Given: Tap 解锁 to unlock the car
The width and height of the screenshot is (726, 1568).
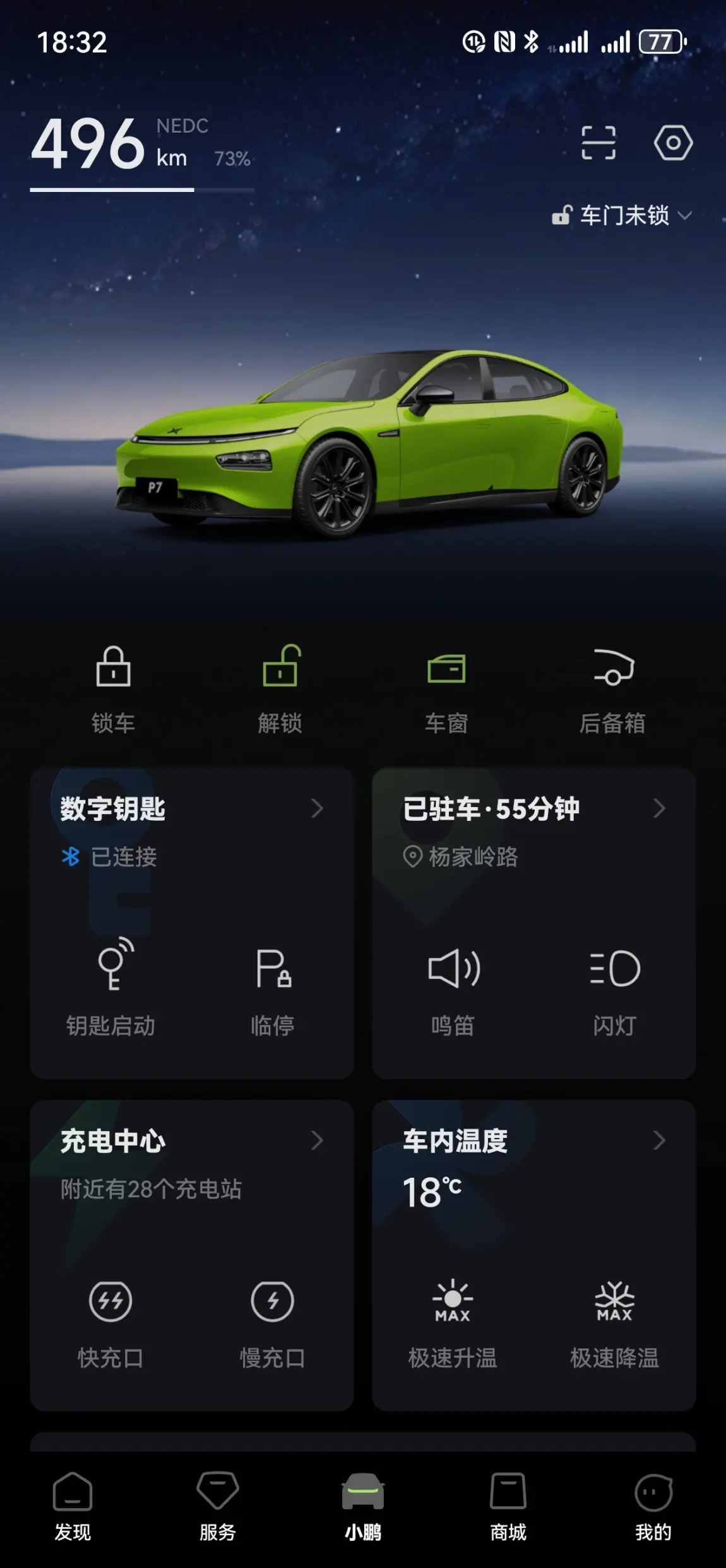Looking at the screenshot, I should tap(280, 688).
